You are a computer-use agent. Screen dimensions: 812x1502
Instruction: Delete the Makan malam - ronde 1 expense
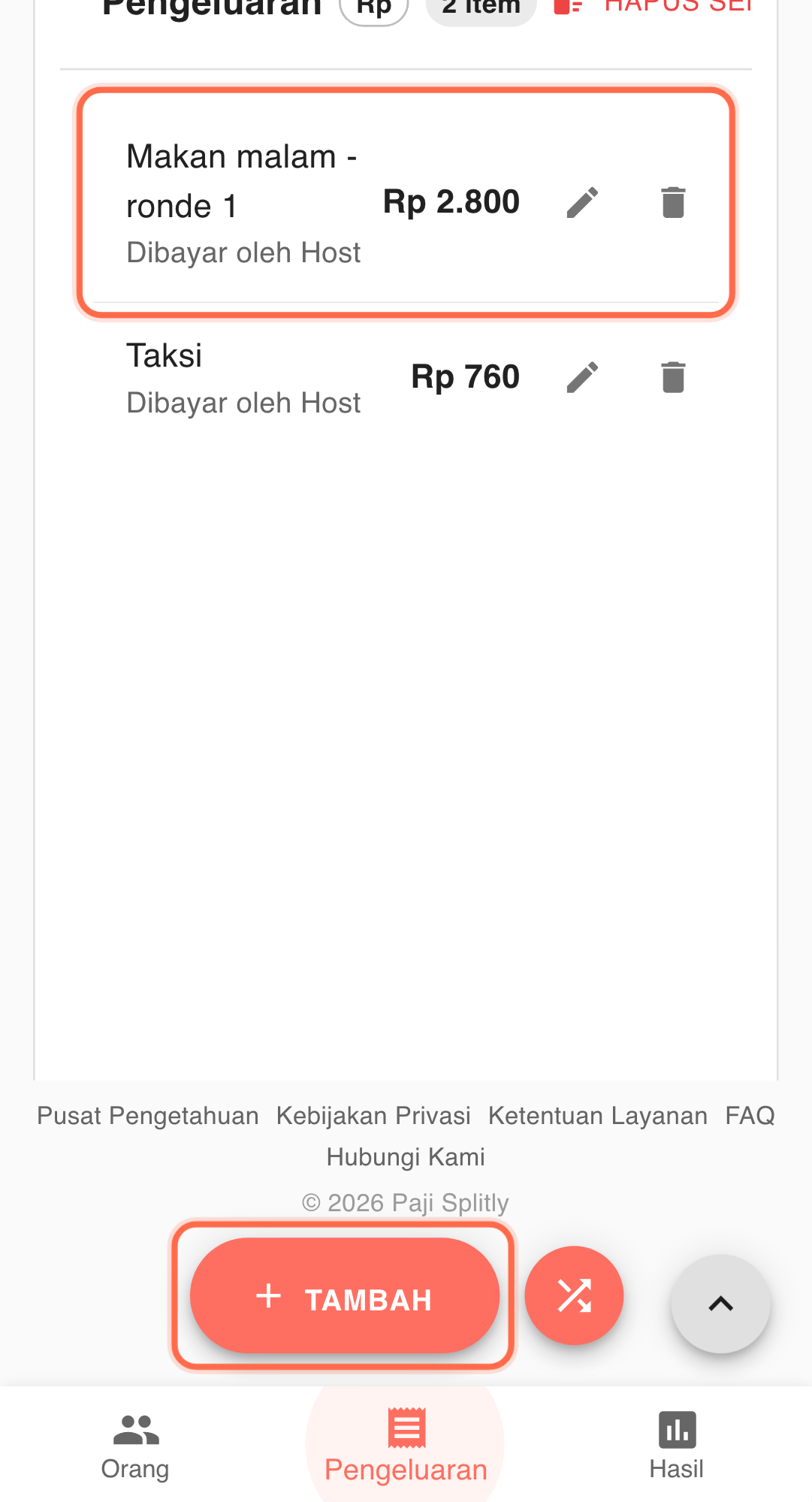coord(673,202)
